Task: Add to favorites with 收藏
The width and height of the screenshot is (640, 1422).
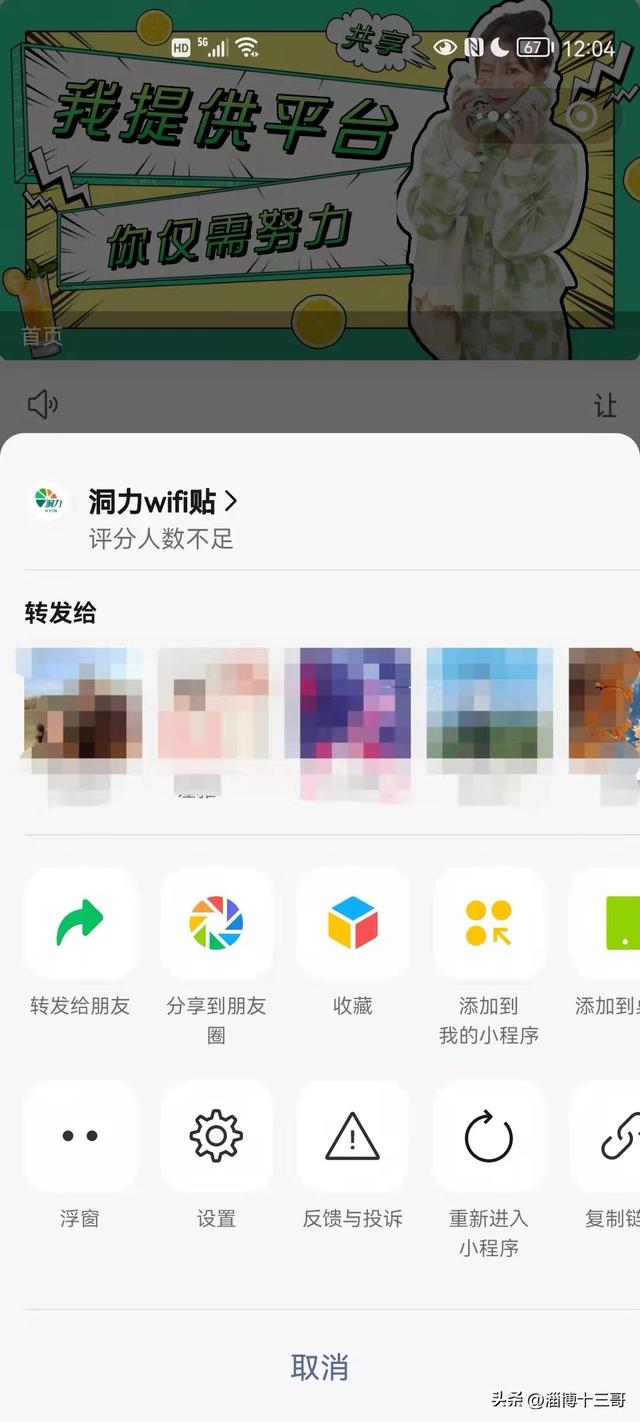Action: click(x=353, y=922)
